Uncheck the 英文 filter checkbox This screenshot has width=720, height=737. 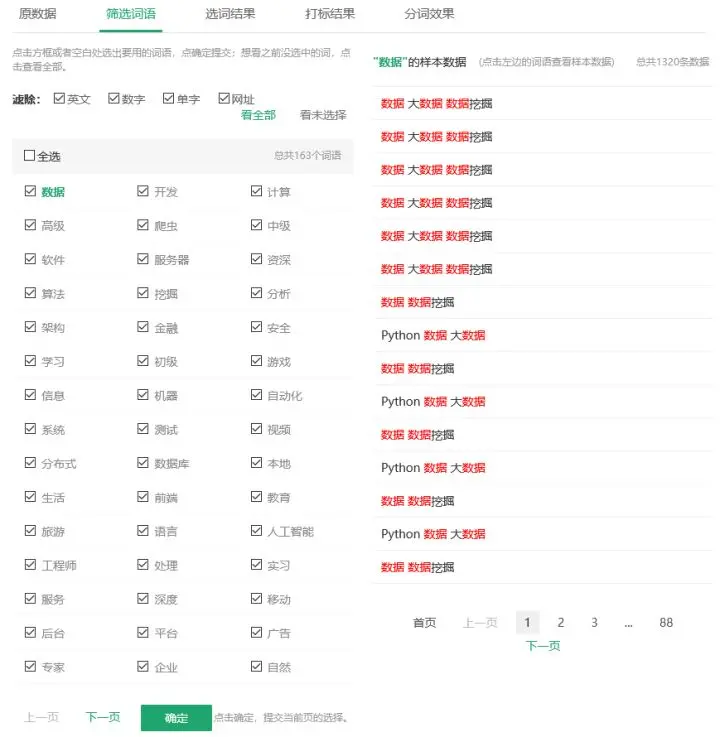click(60, 99)
